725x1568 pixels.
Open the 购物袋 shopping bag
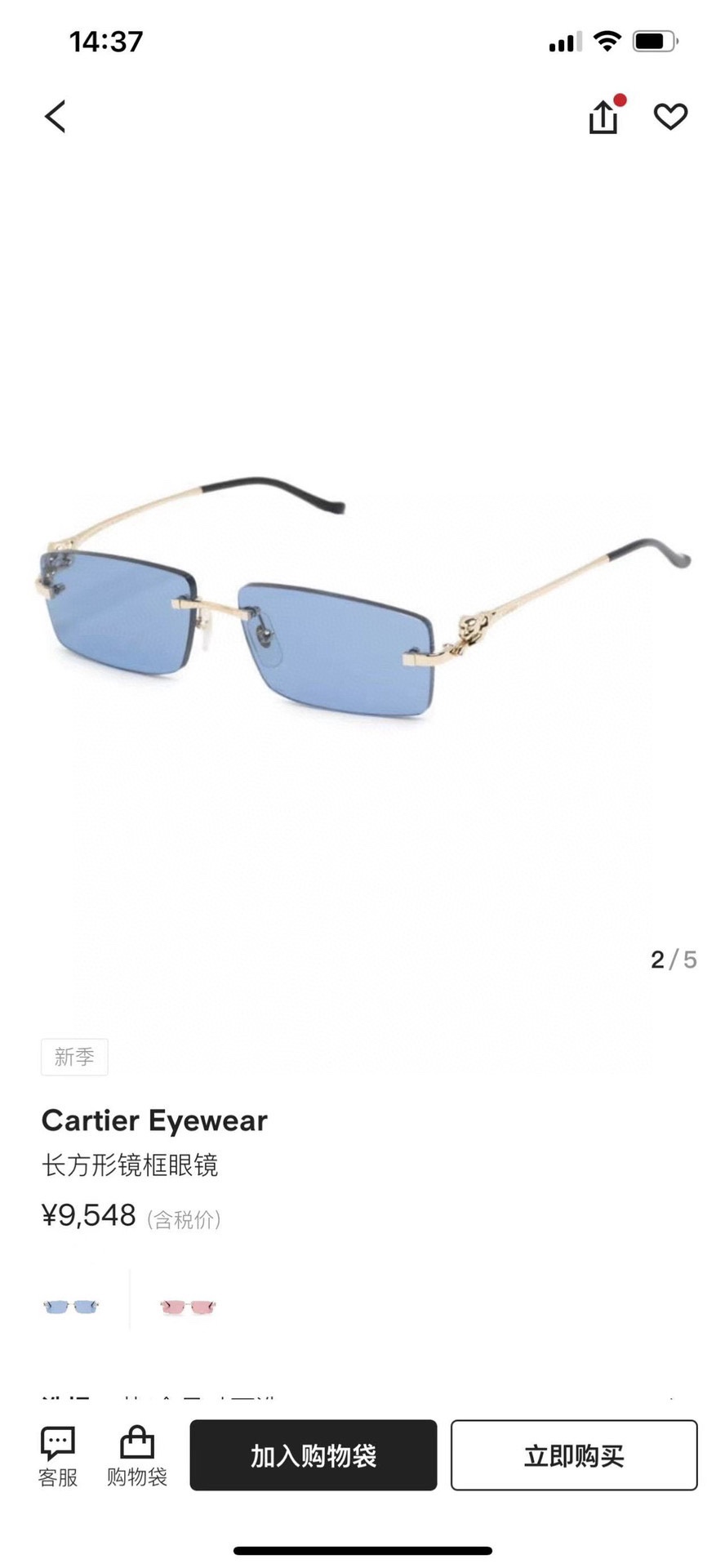[x=136, y=1456]
